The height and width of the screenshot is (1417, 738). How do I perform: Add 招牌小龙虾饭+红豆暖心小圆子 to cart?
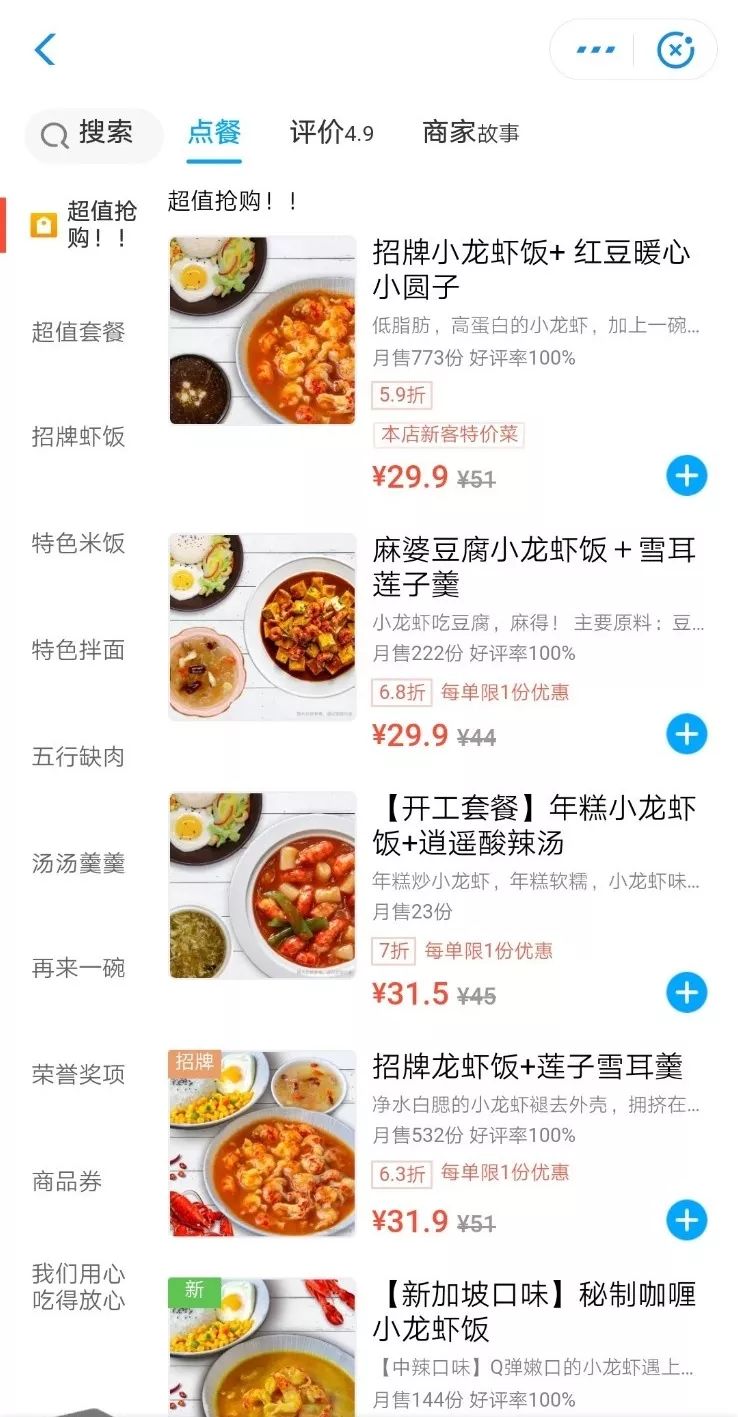pos(686,477)
